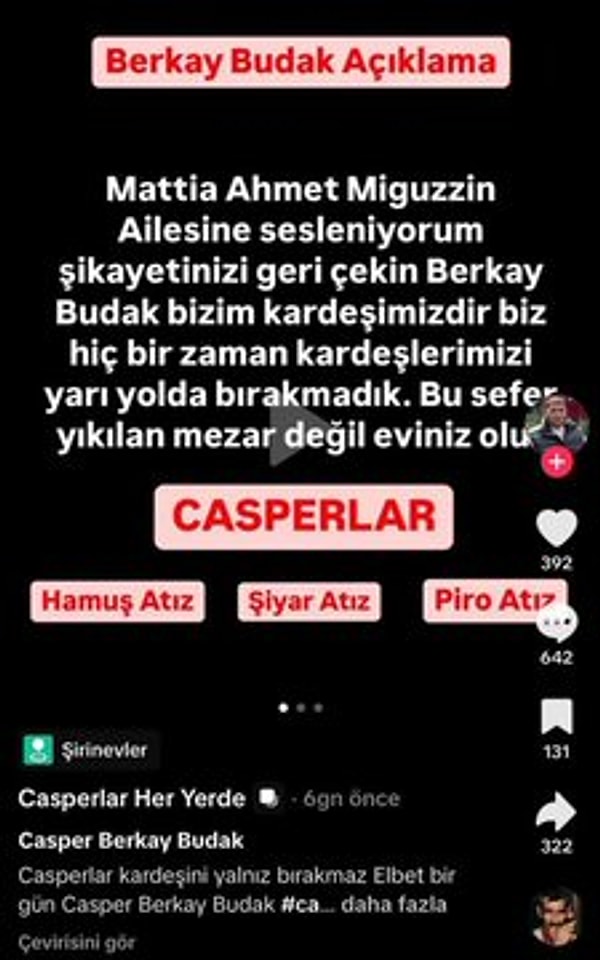This screenshot has height=960, width=600.
Task: Tap Çevirisini gör to translate caption
Action: 77,941
